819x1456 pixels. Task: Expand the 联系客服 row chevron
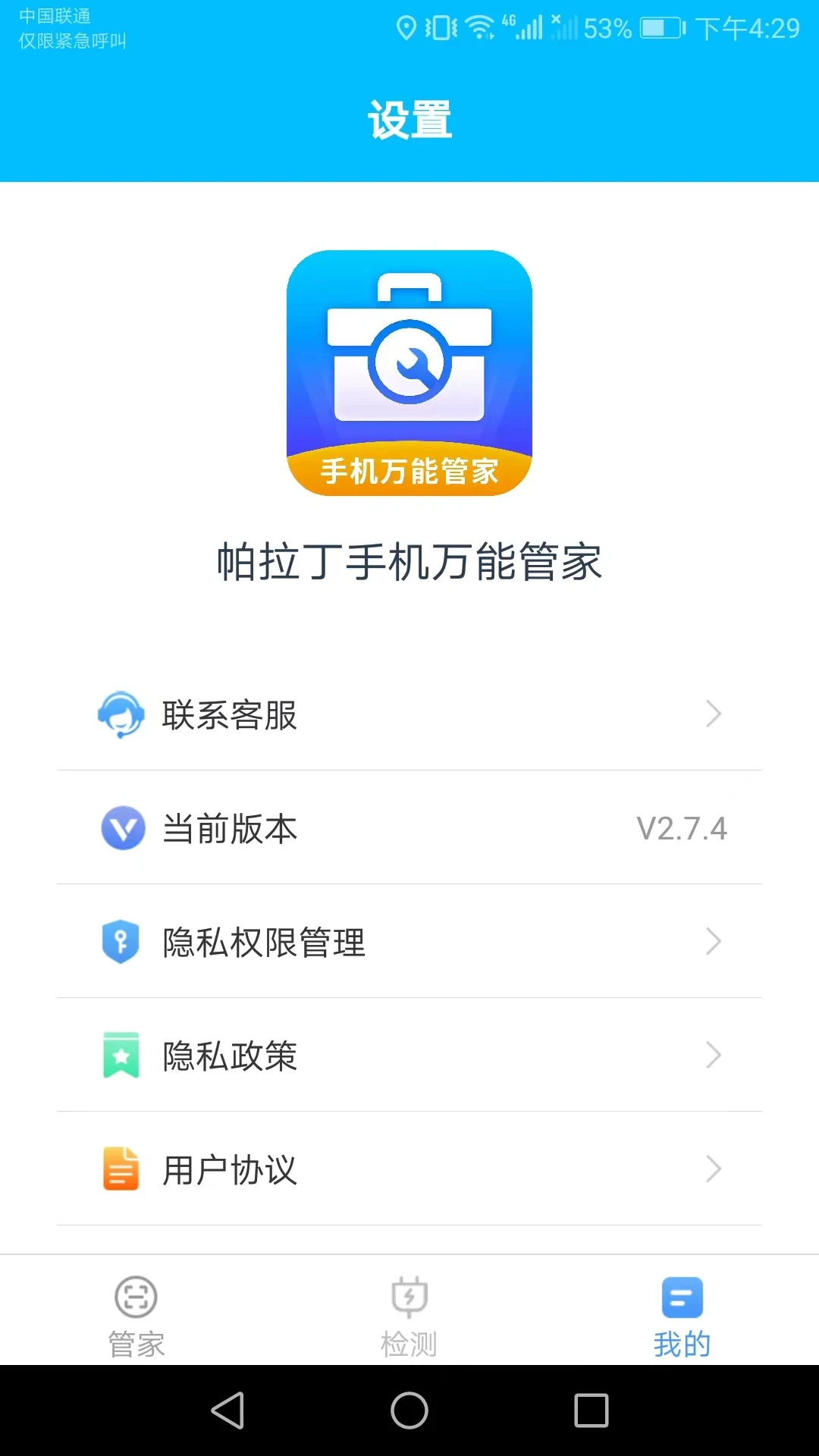pos(713,714)
